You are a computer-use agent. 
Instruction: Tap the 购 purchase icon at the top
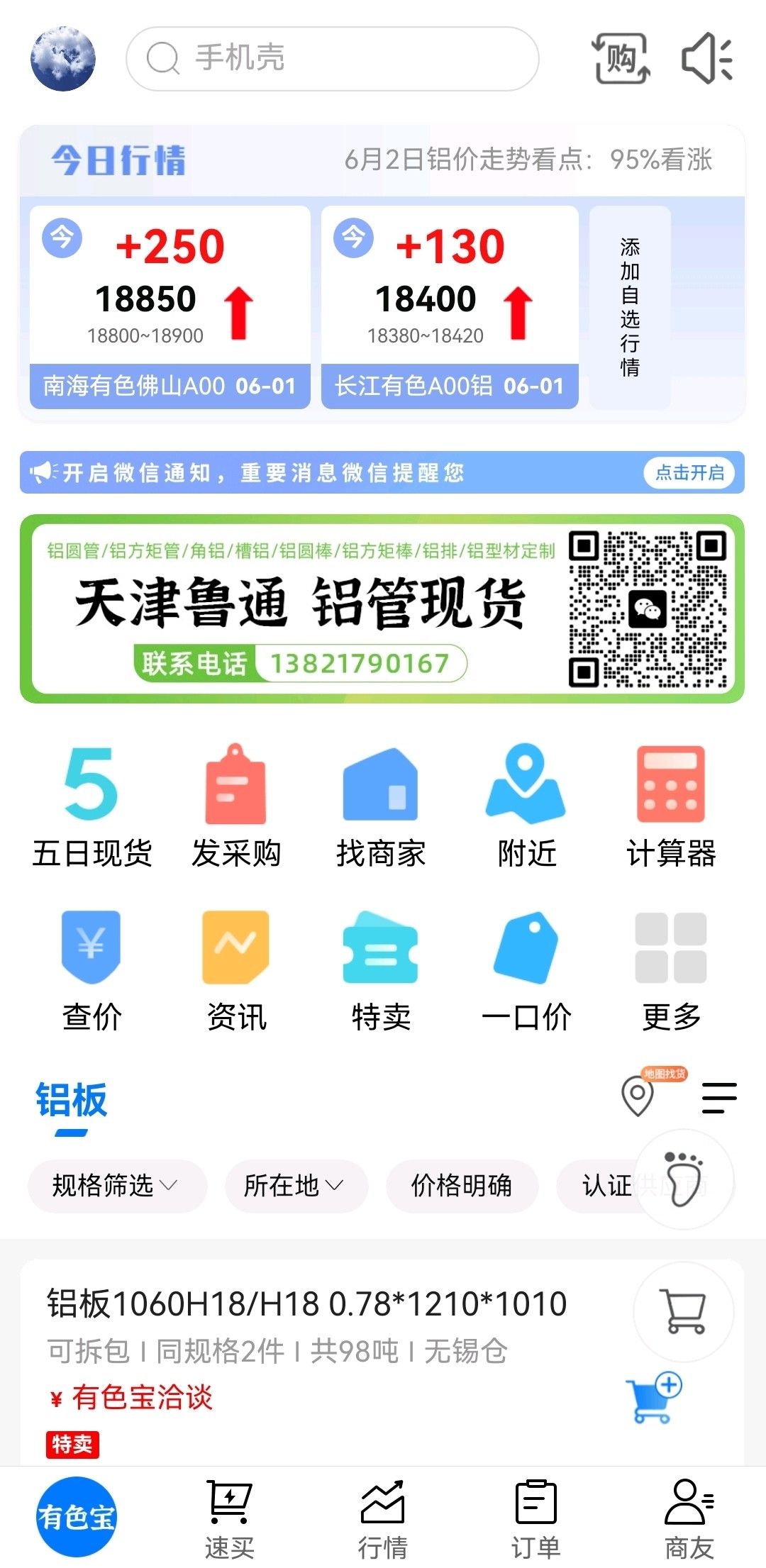point(621,58)
